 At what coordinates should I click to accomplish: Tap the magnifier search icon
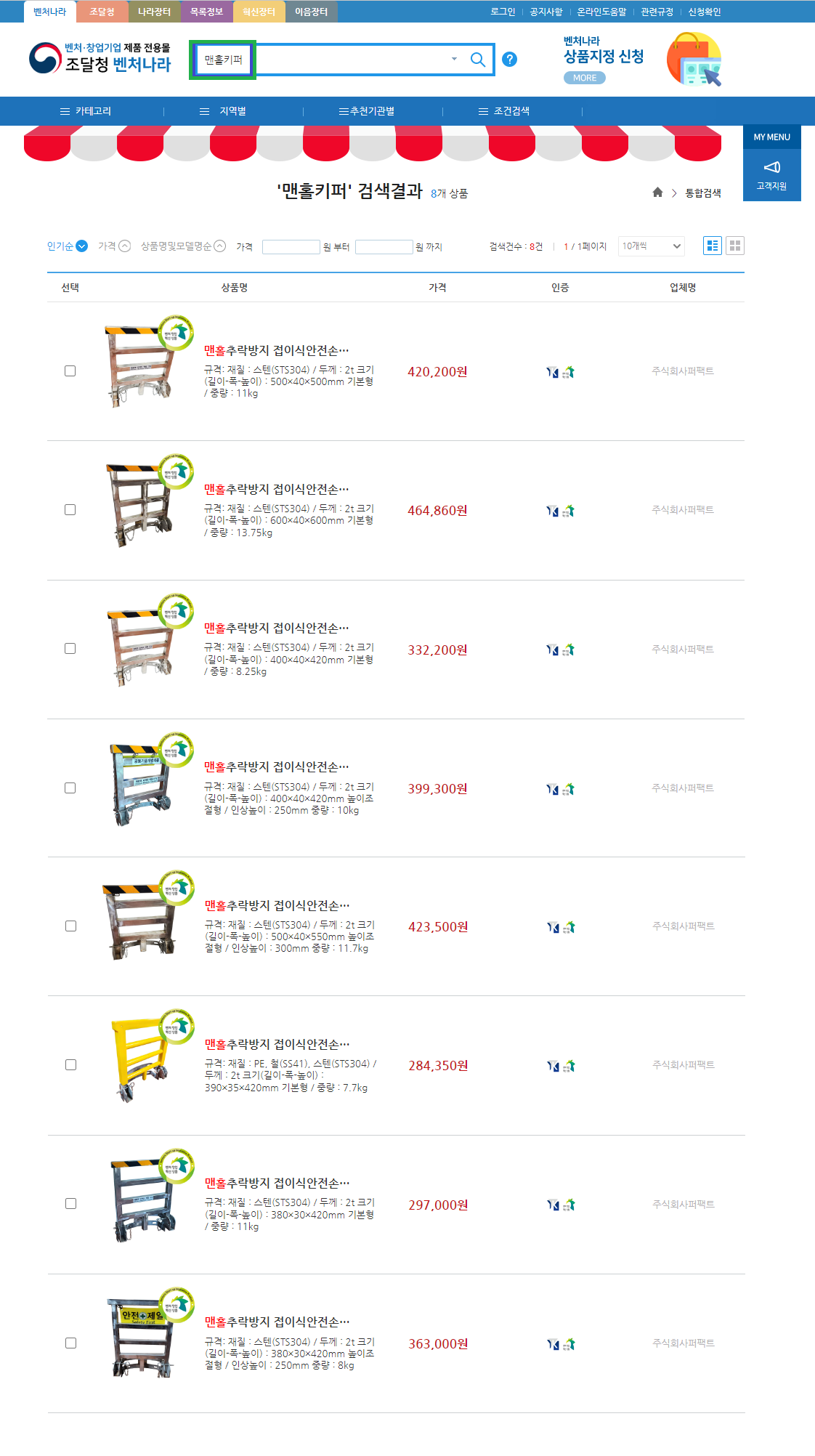pyautogui.click(x=477, y=60)
